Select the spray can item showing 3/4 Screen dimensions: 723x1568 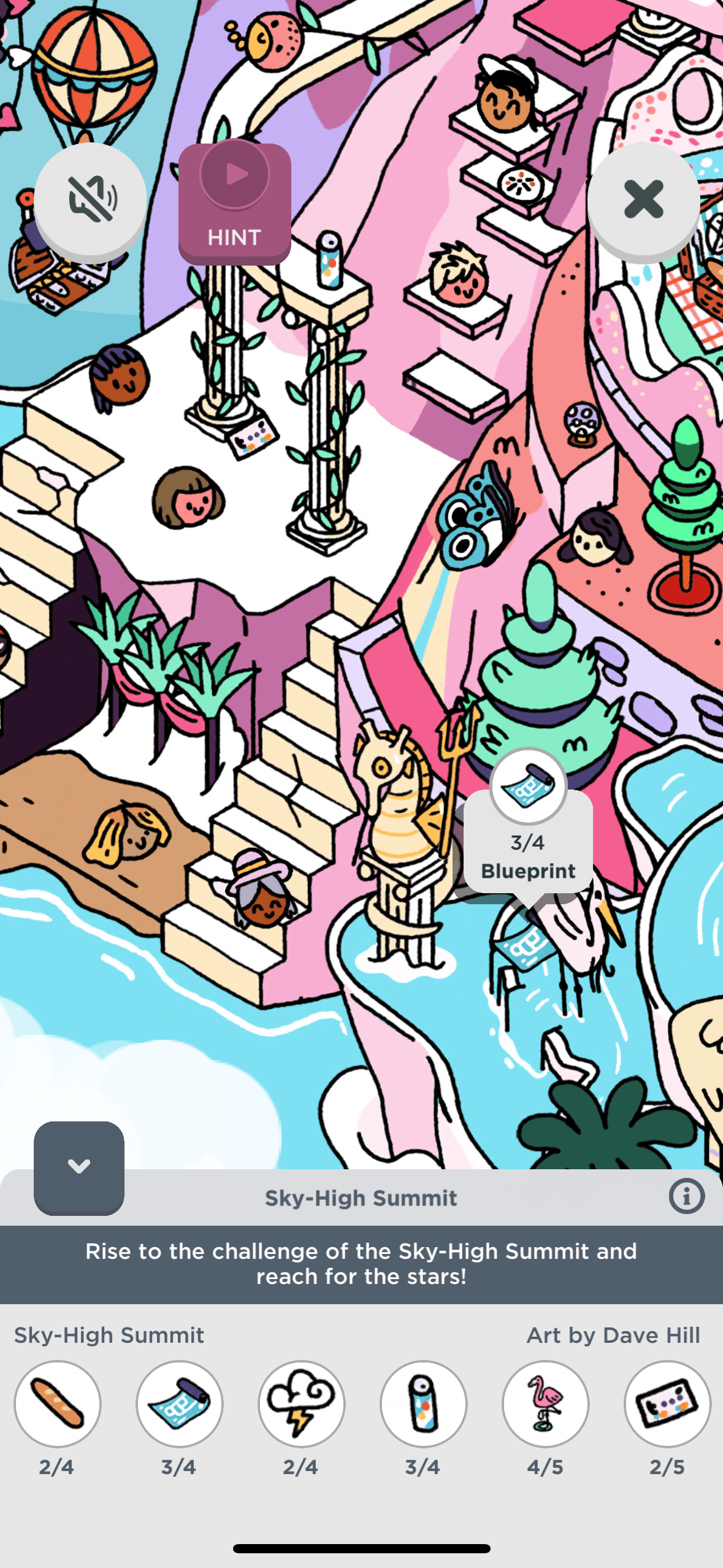tap(423, 1403)
